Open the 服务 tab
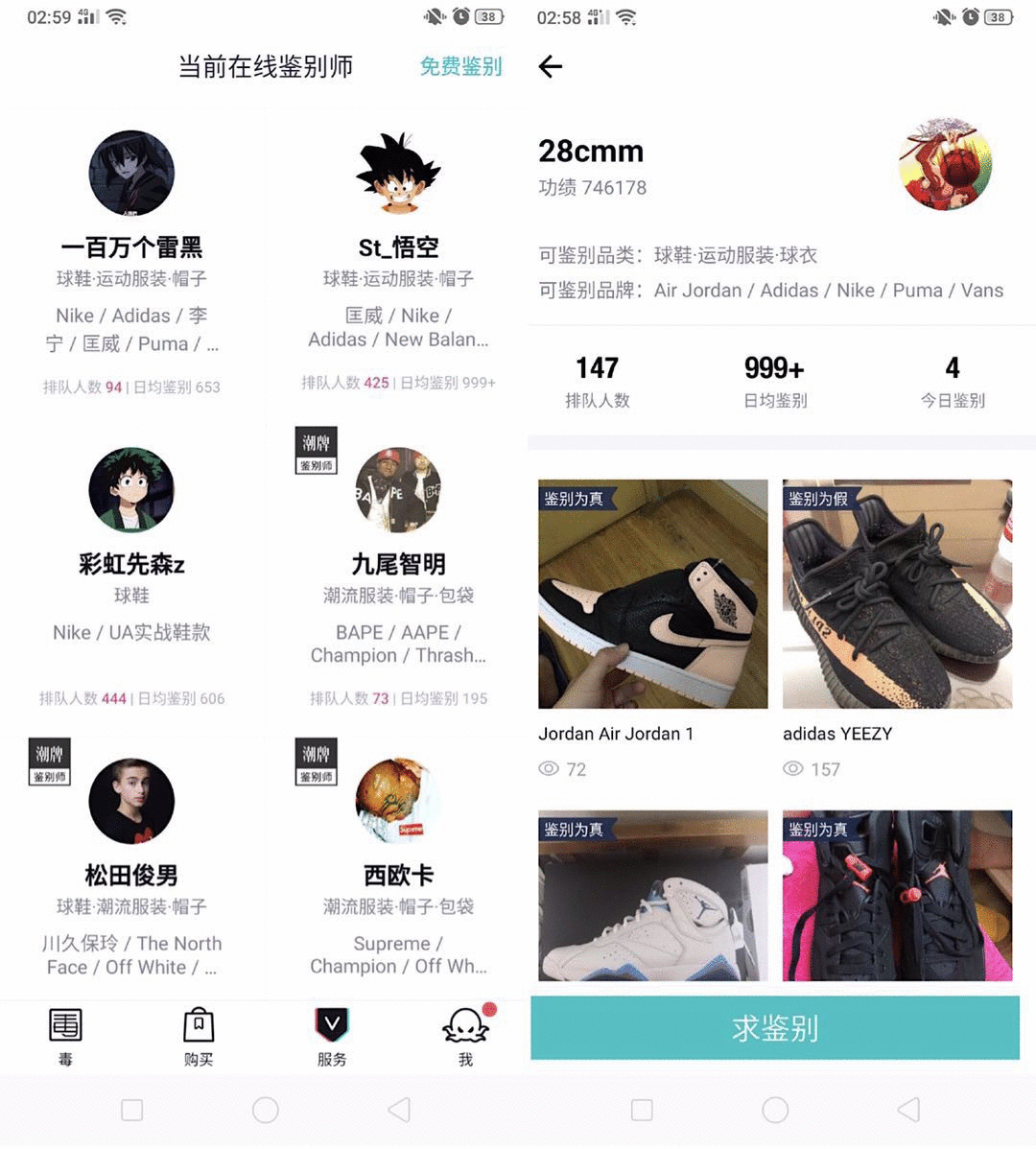Image resolution: width=1036 pixels, height=1149 pixels. pos(332,1036)
